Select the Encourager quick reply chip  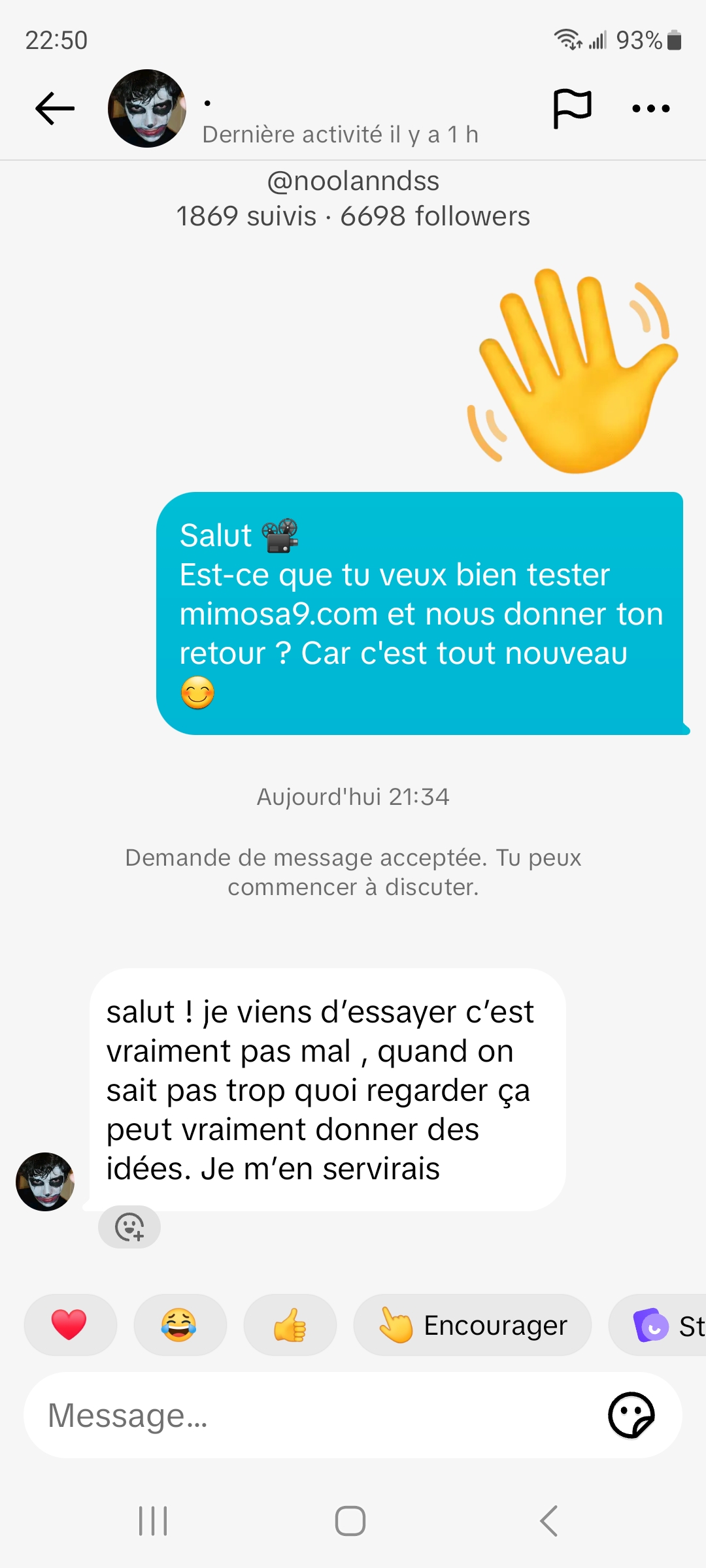coord(473,1325)
